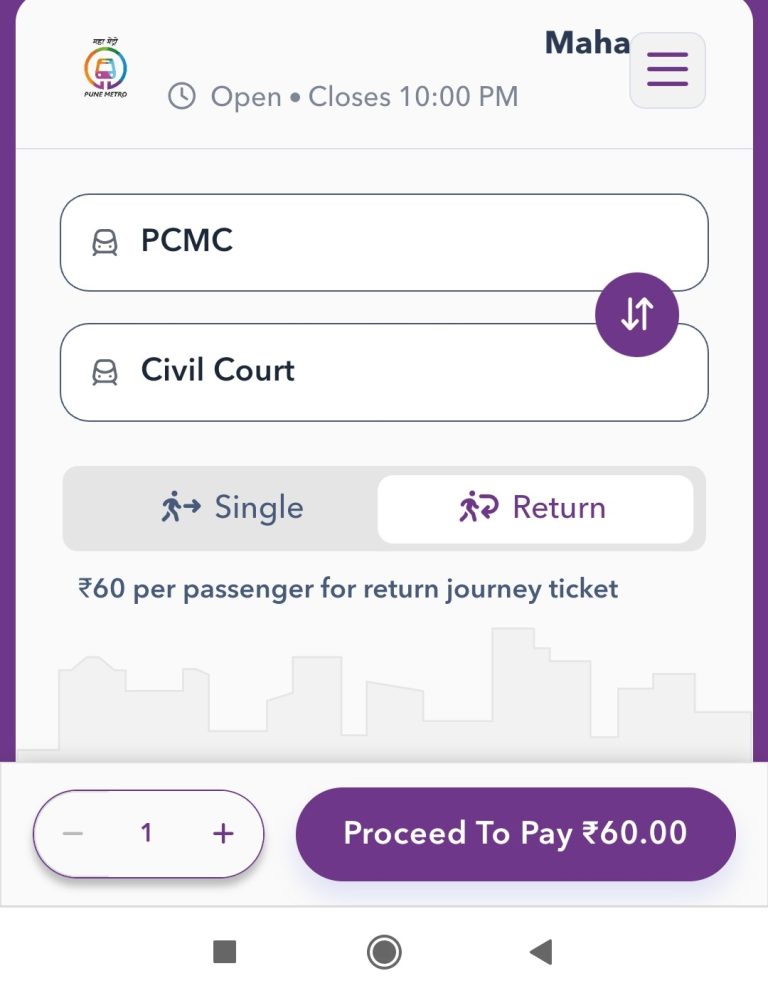Click the train icon beside Civil Court
This screenshot has width=768, height=998.
click(x=104, y=371)
